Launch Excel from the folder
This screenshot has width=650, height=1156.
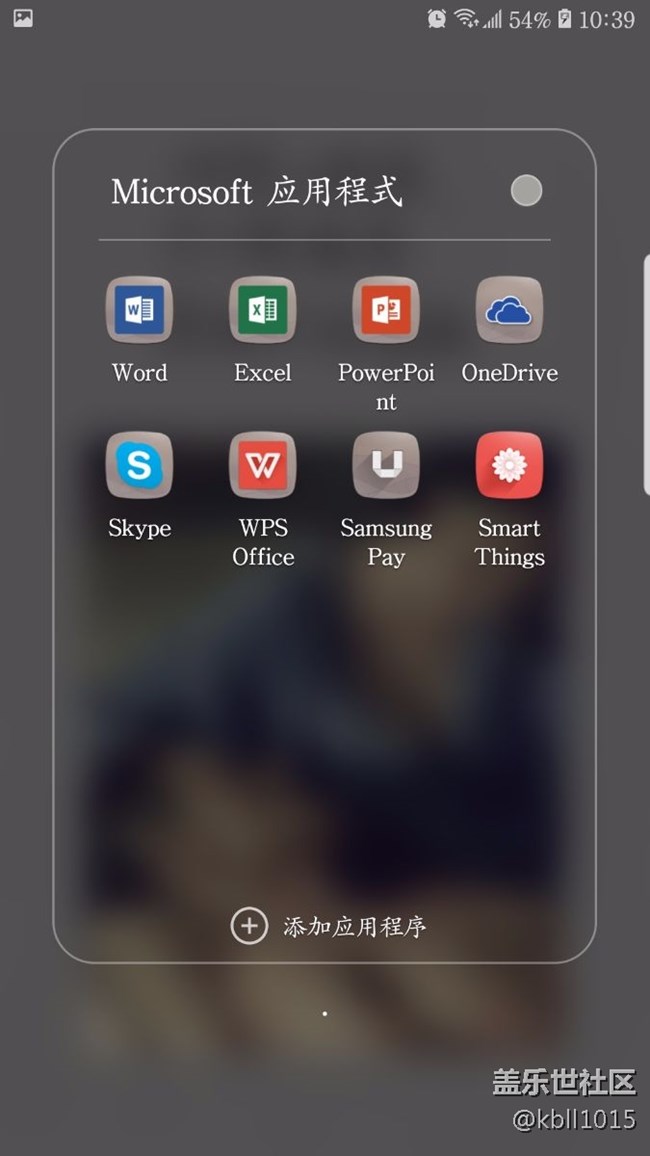[x=263, y=311]
